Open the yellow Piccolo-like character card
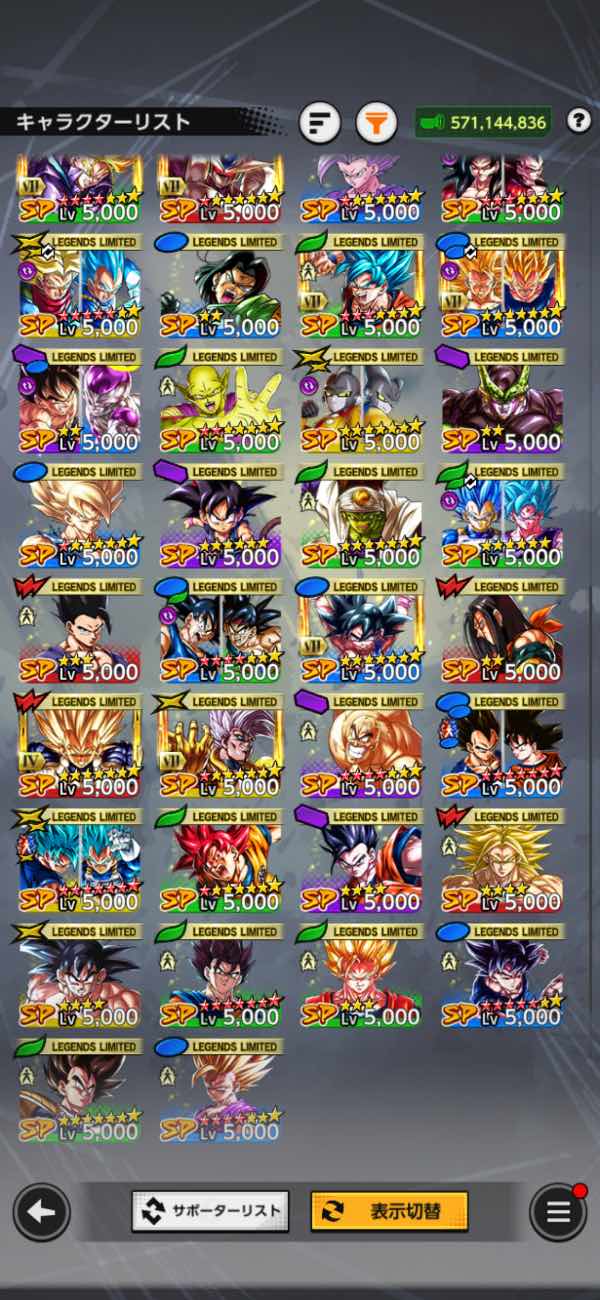 pyautogui.click(x=220, y=402)
